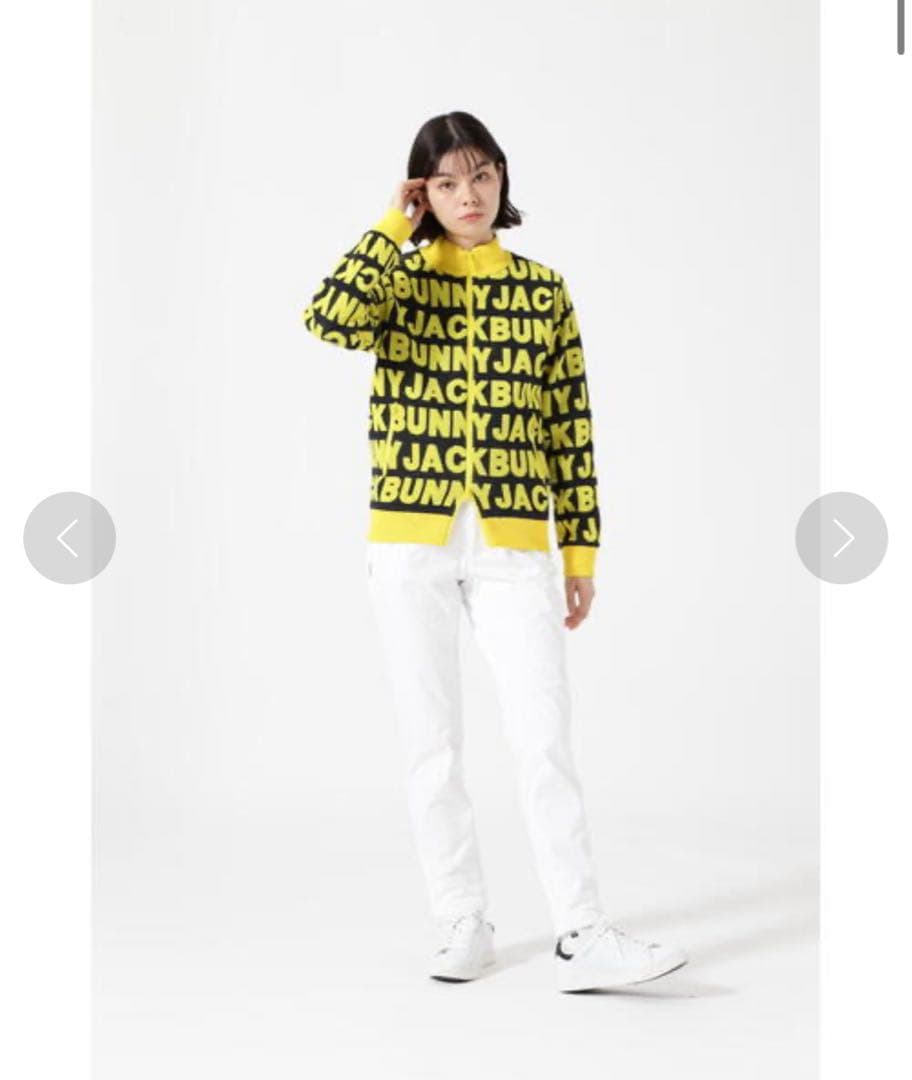Click the left arrow to view previous photo

click(x=69, y=538)
